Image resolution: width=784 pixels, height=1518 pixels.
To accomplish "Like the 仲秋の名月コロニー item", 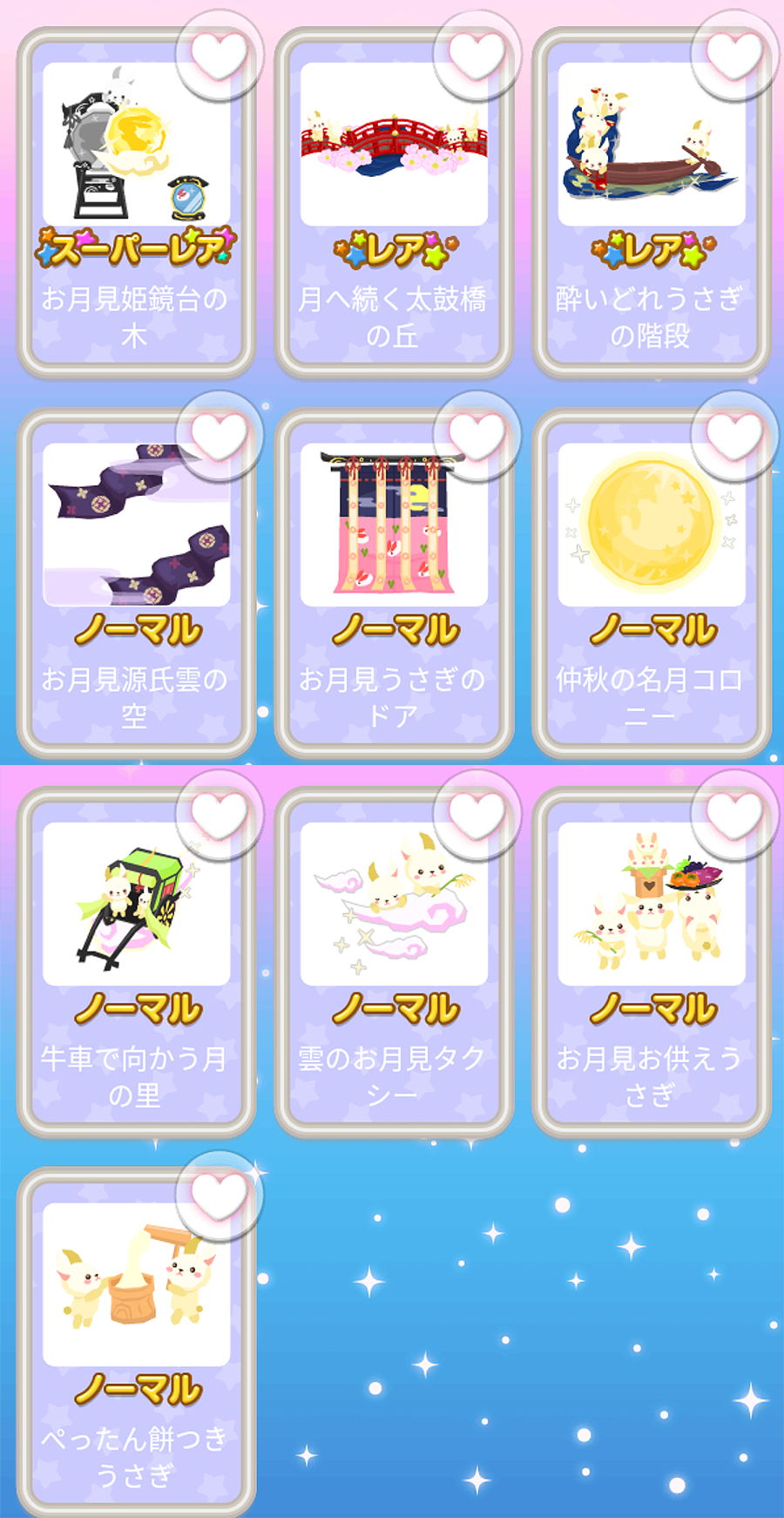I will tap(734, 435).
